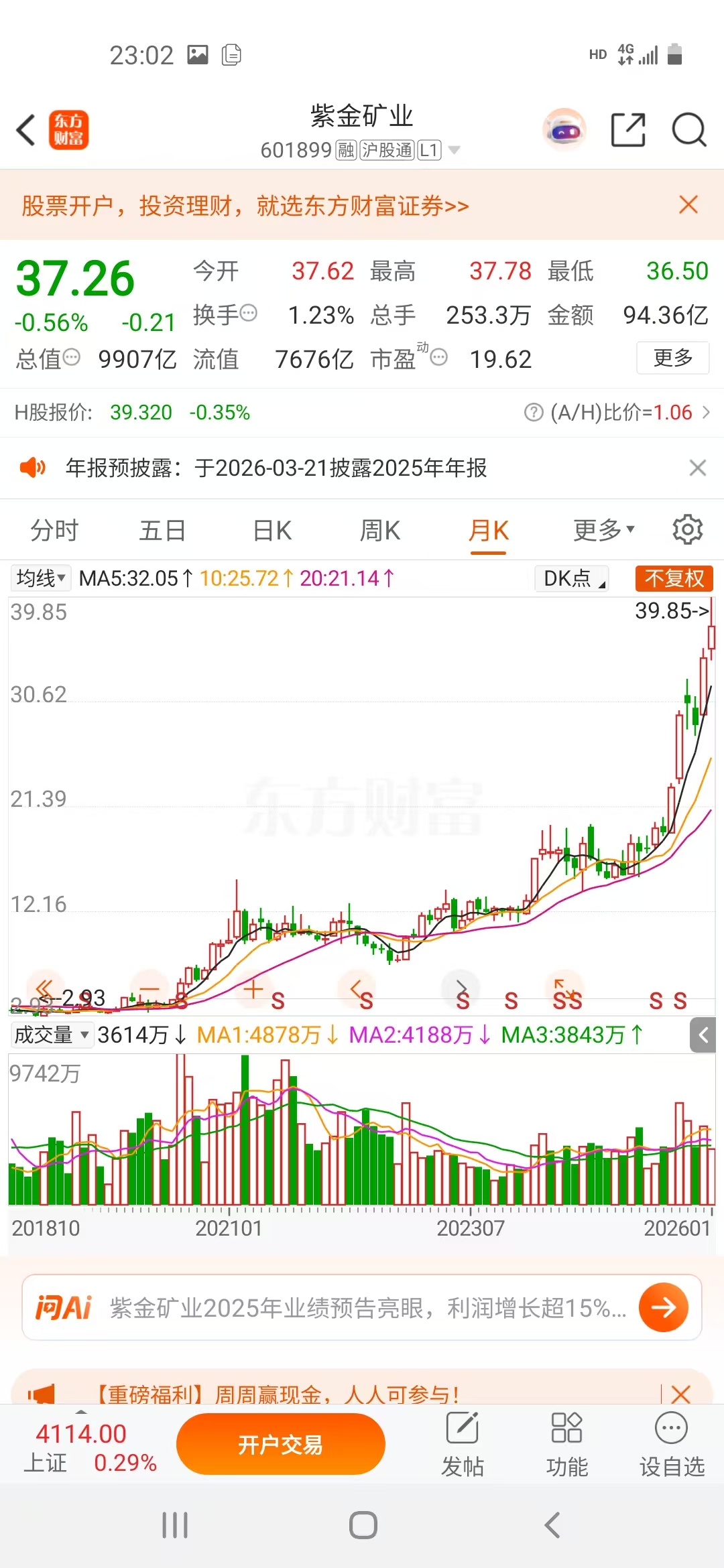
Task: Add stock via 设自选
Action: click(x=672, y=1445)
